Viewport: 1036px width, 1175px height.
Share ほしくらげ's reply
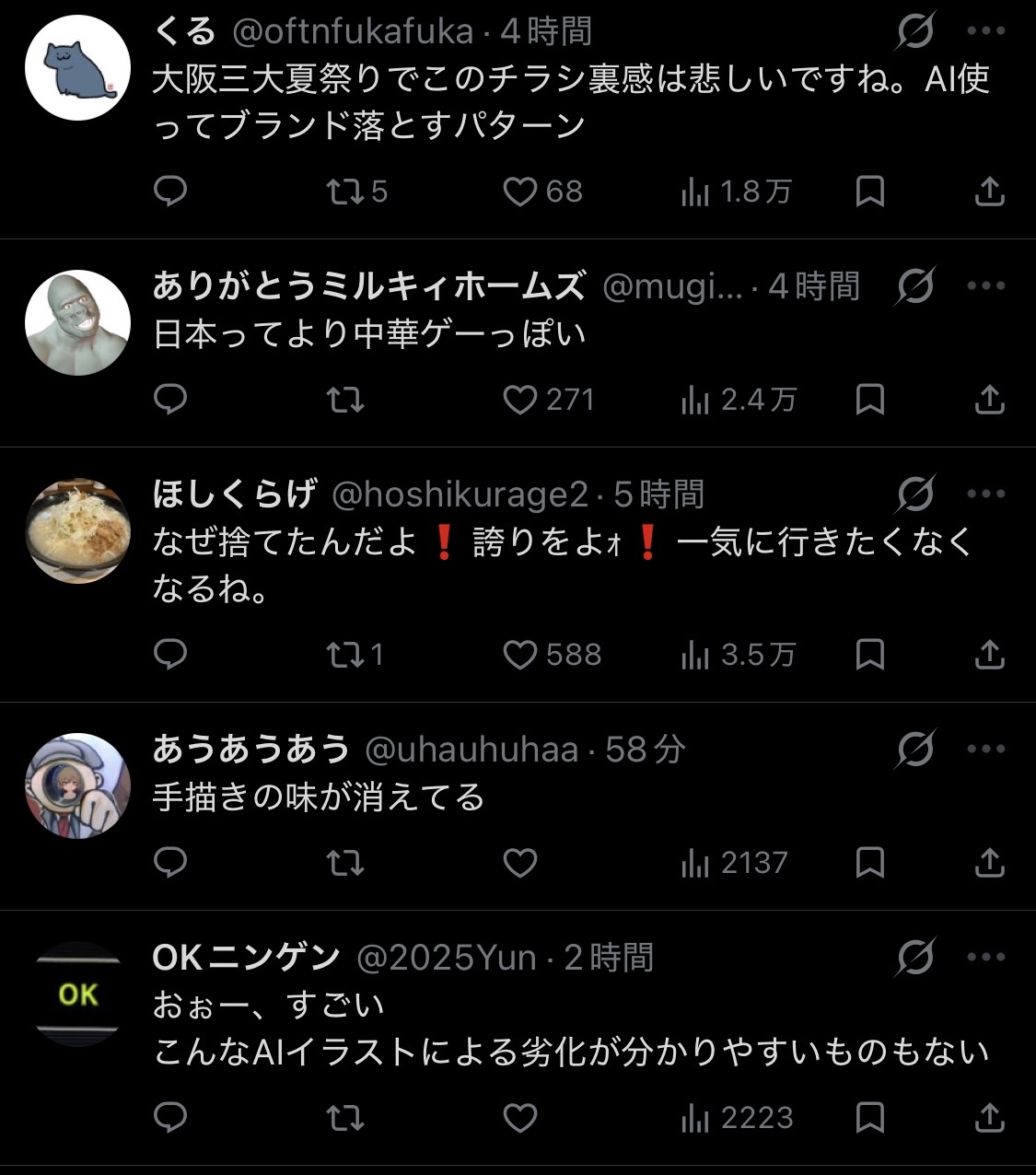(x=989, y=654)
